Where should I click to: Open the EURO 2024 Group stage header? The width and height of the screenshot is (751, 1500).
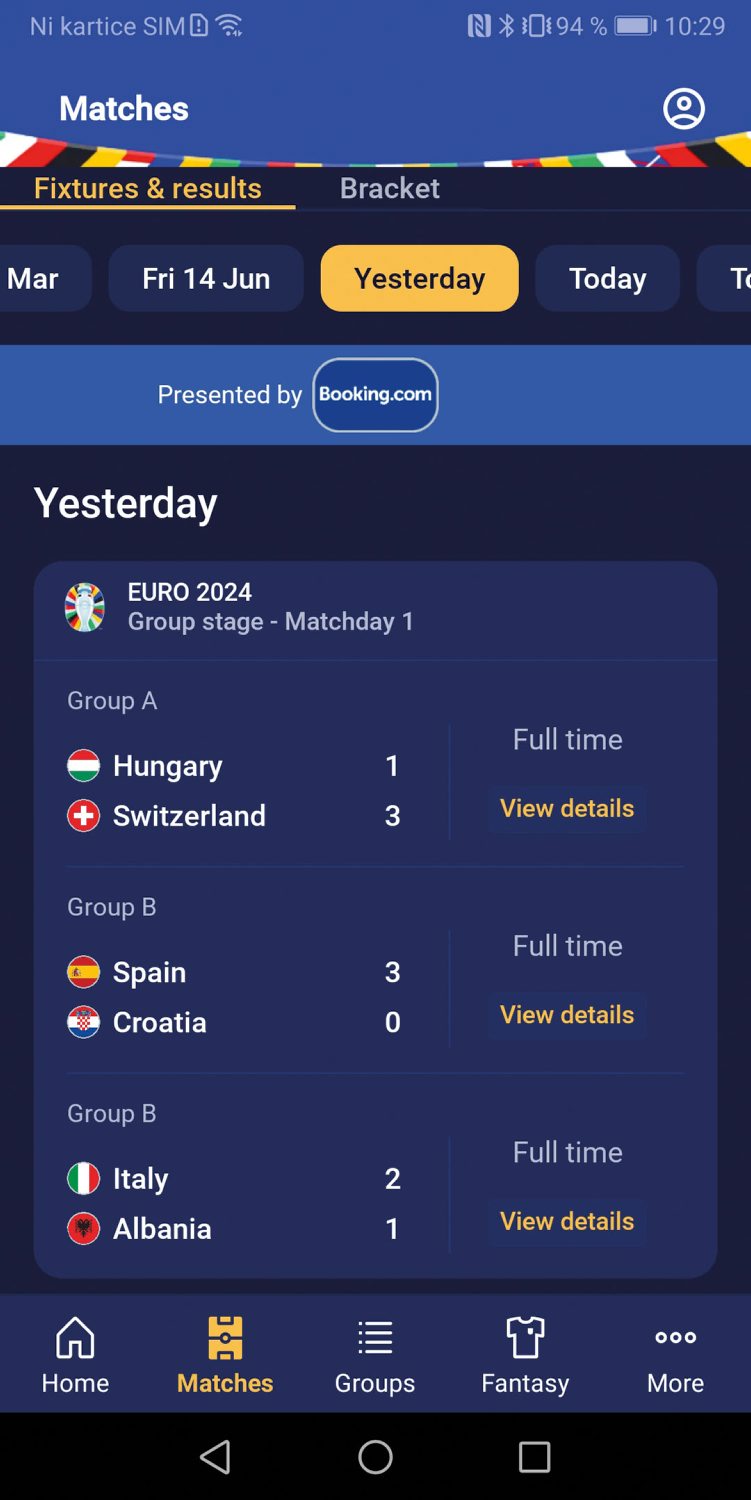(x=375, y=607)
